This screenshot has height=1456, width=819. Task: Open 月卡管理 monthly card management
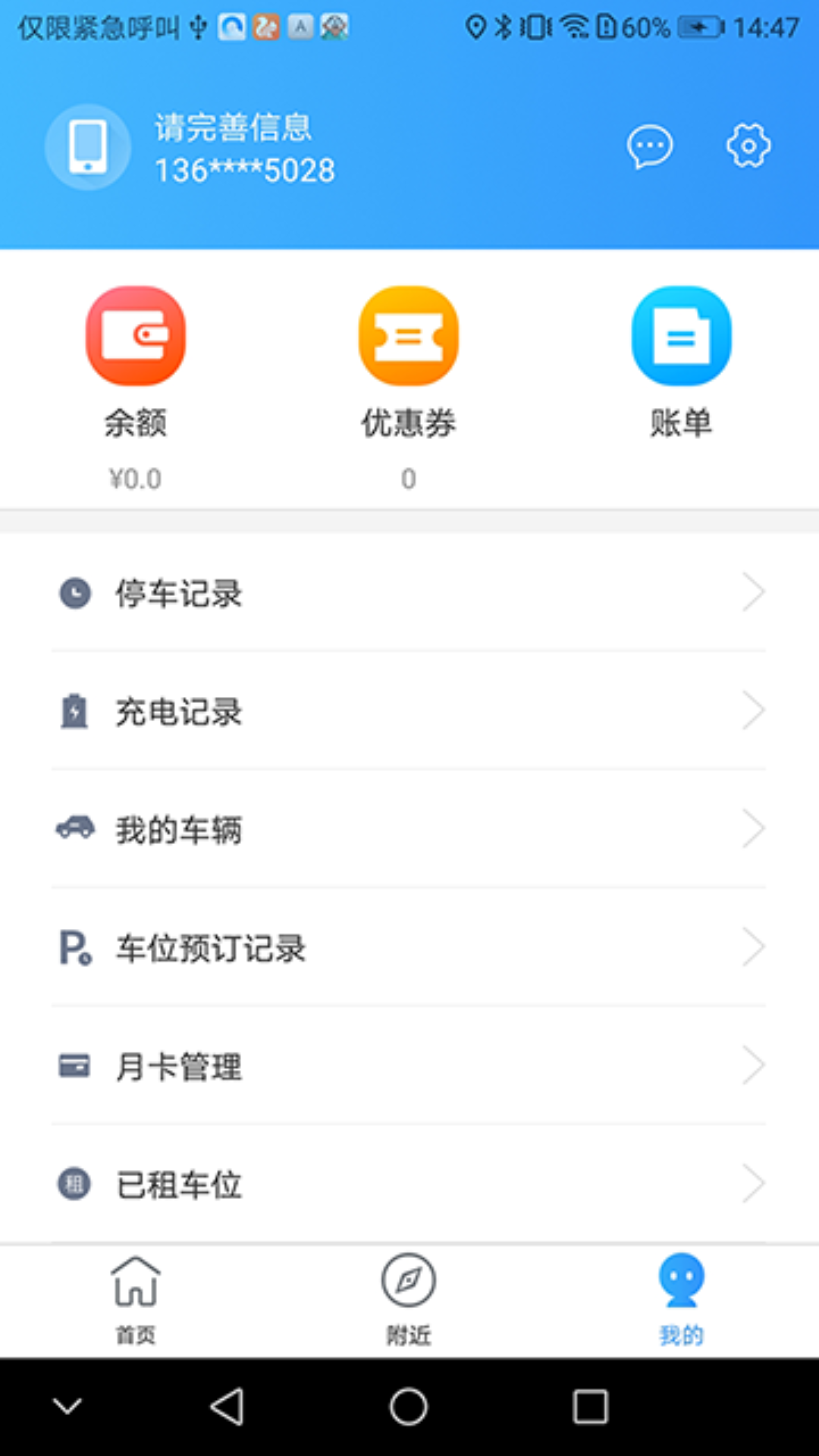[409, 1066]
